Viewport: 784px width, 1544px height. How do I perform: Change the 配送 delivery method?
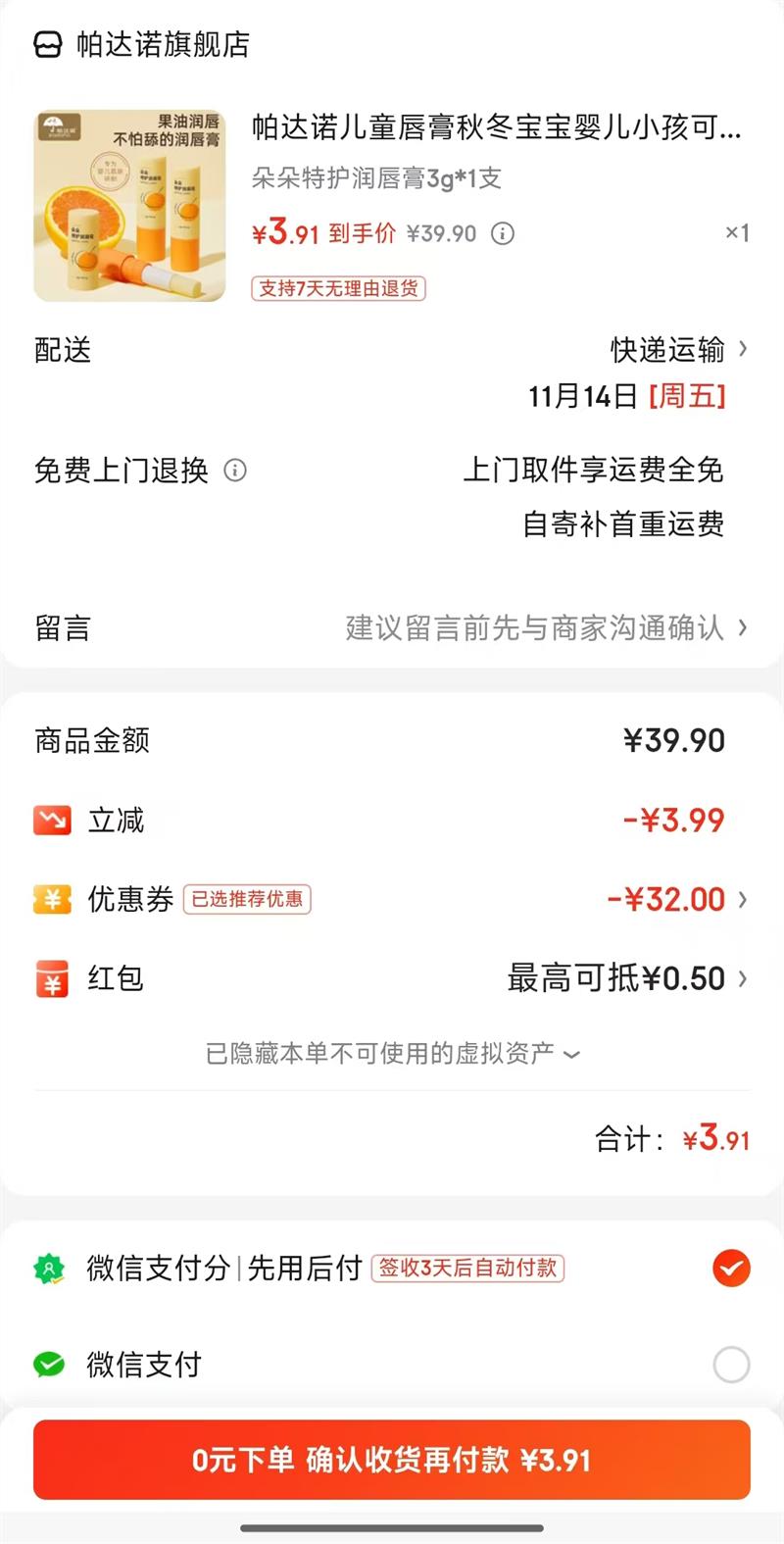[678, 350]
